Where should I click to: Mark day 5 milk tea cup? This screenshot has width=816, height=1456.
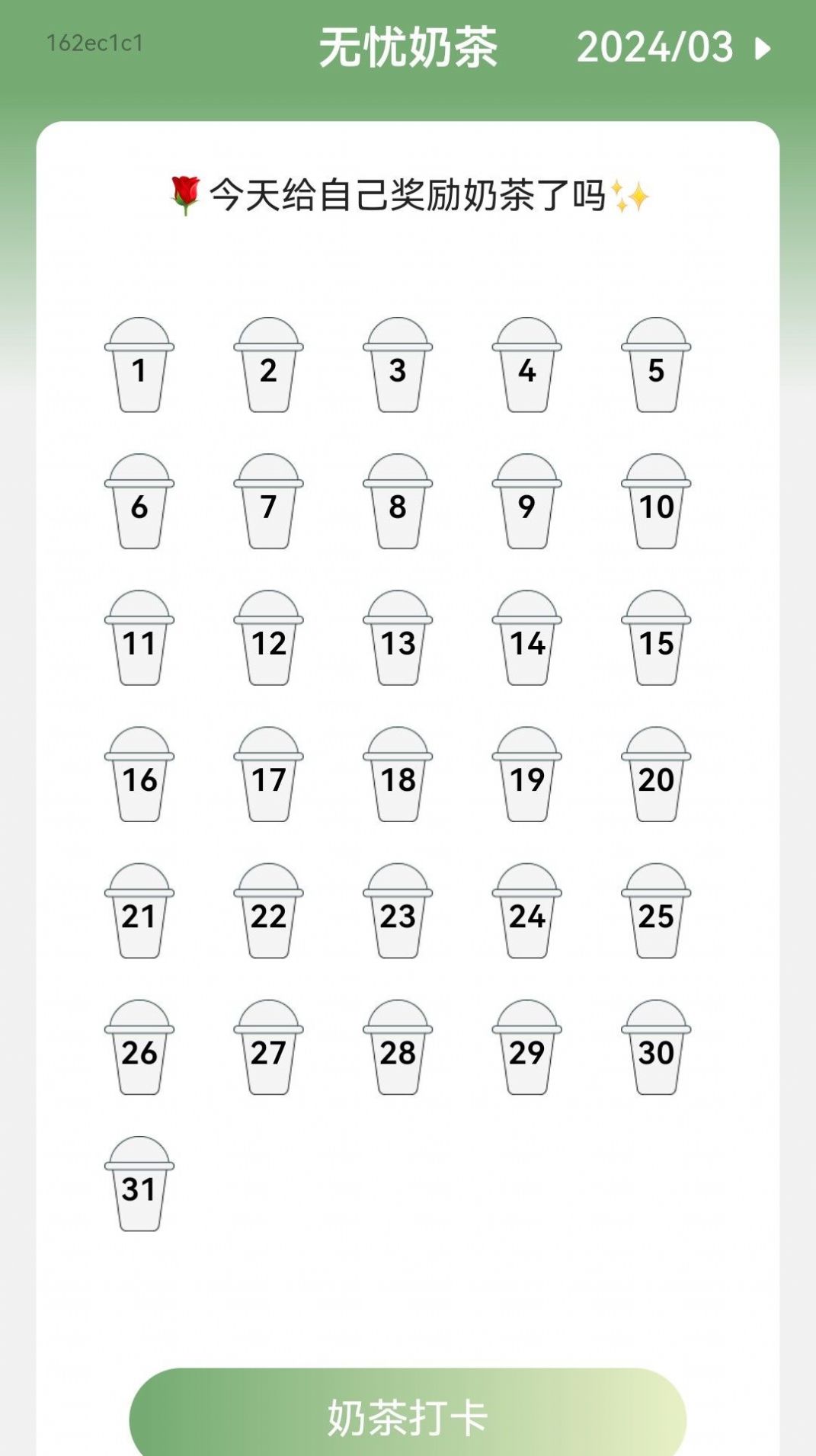pos(656,366)
